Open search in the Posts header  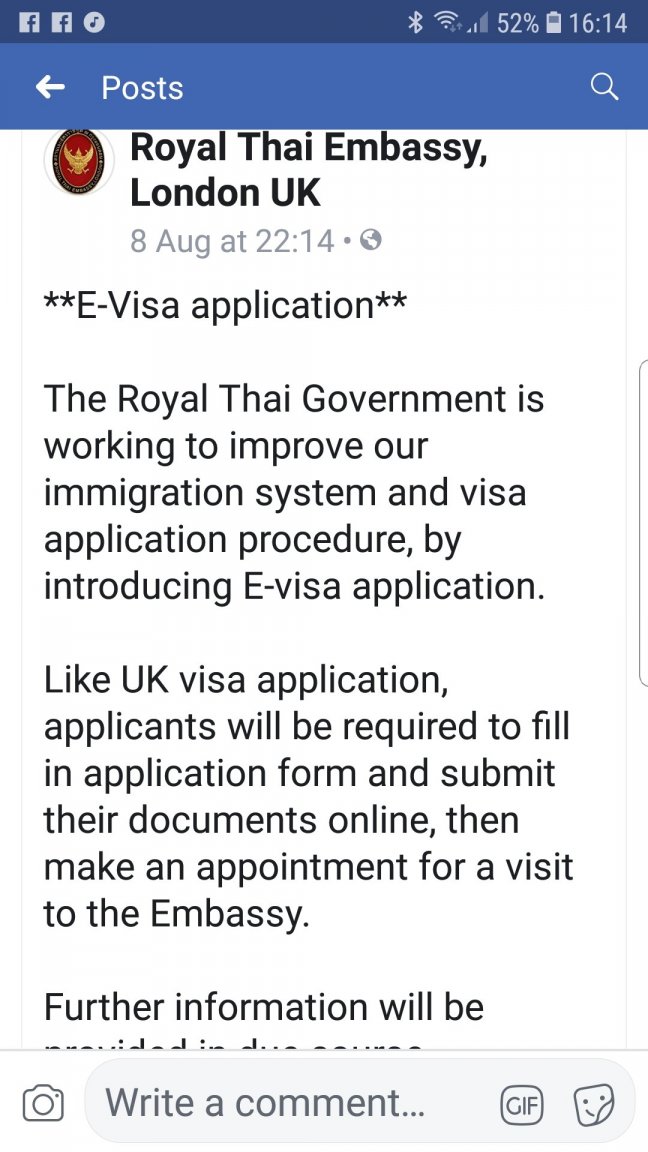[604, 87]
